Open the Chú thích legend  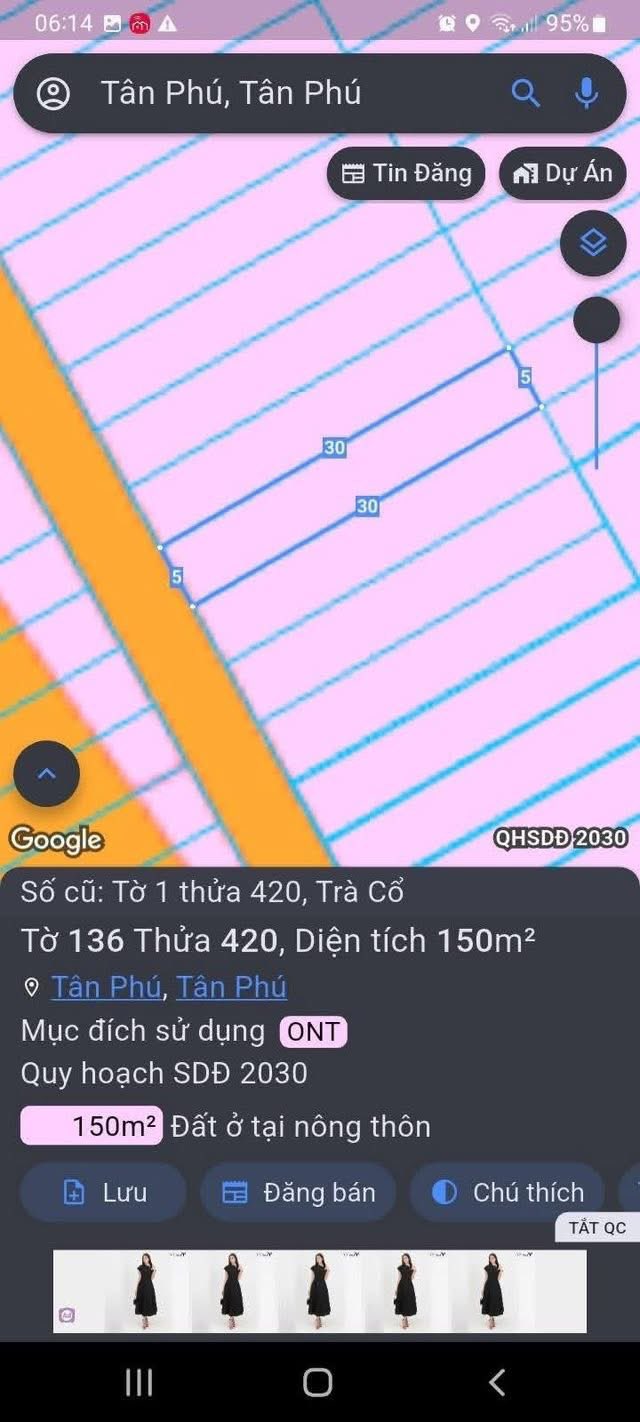pos(507,1192)
